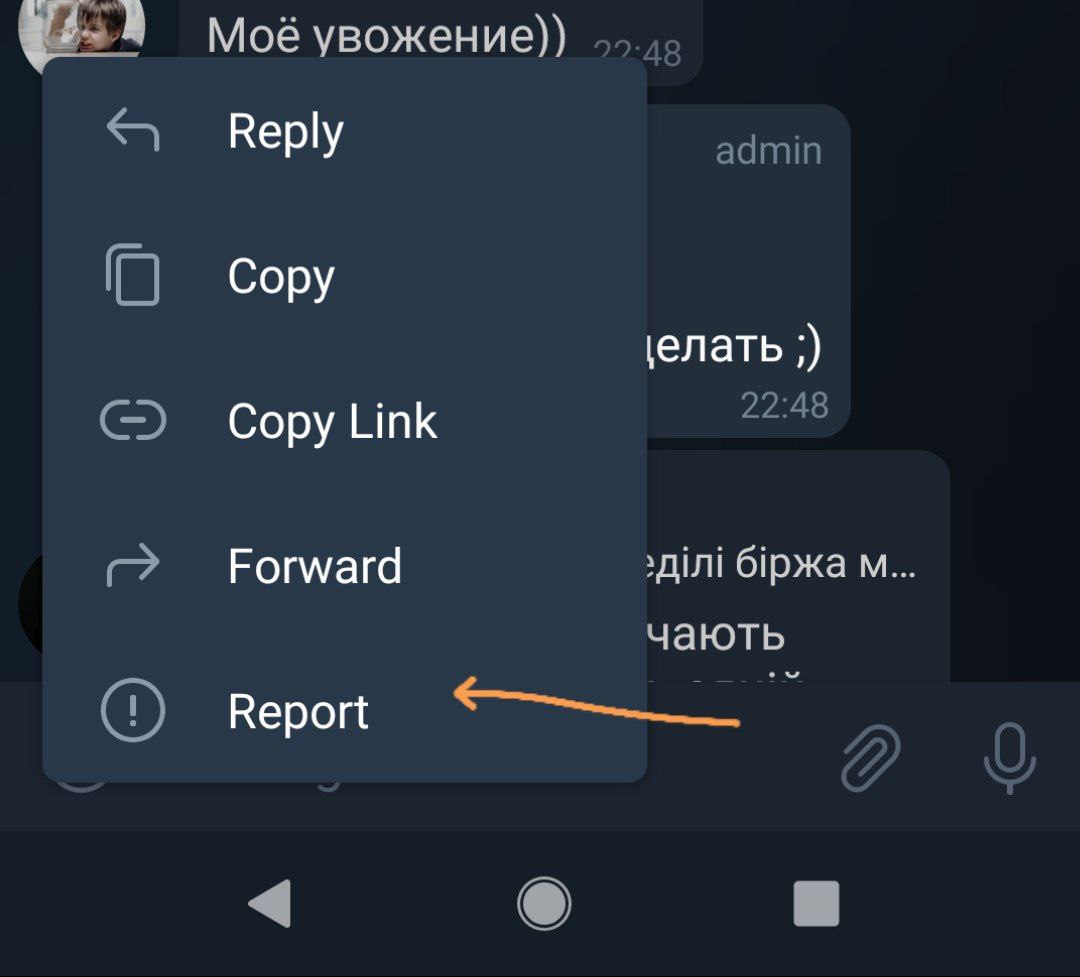Open the attachment paperclip icon

pos(871,757)
